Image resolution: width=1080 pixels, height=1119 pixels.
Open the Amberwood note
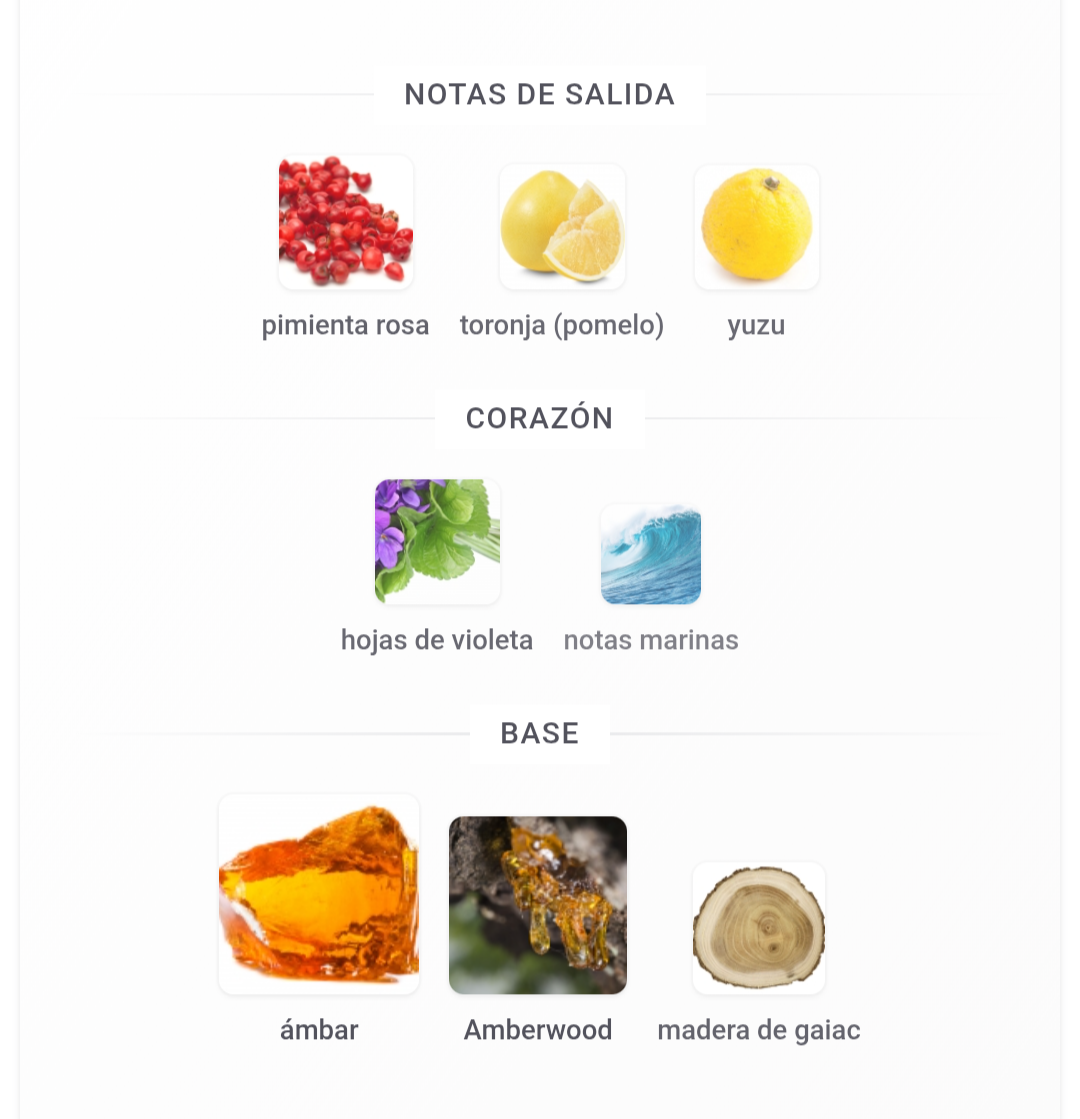coord(538,905)
